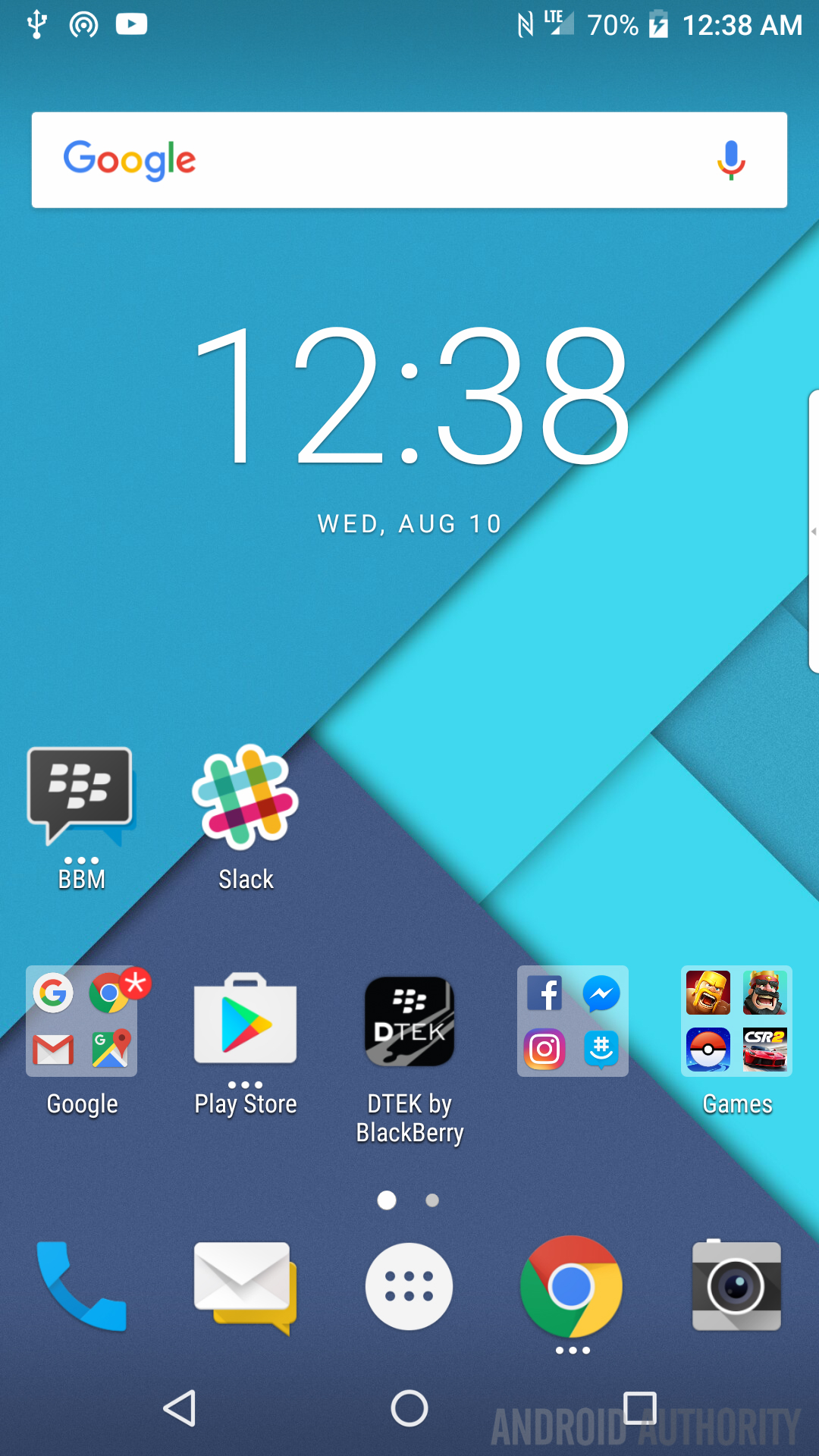Open the social apps folder with Facebook
Image resolution: width=819 pixels, height=1456 pixels.
pyautogui.click(x=573, y=1021)
